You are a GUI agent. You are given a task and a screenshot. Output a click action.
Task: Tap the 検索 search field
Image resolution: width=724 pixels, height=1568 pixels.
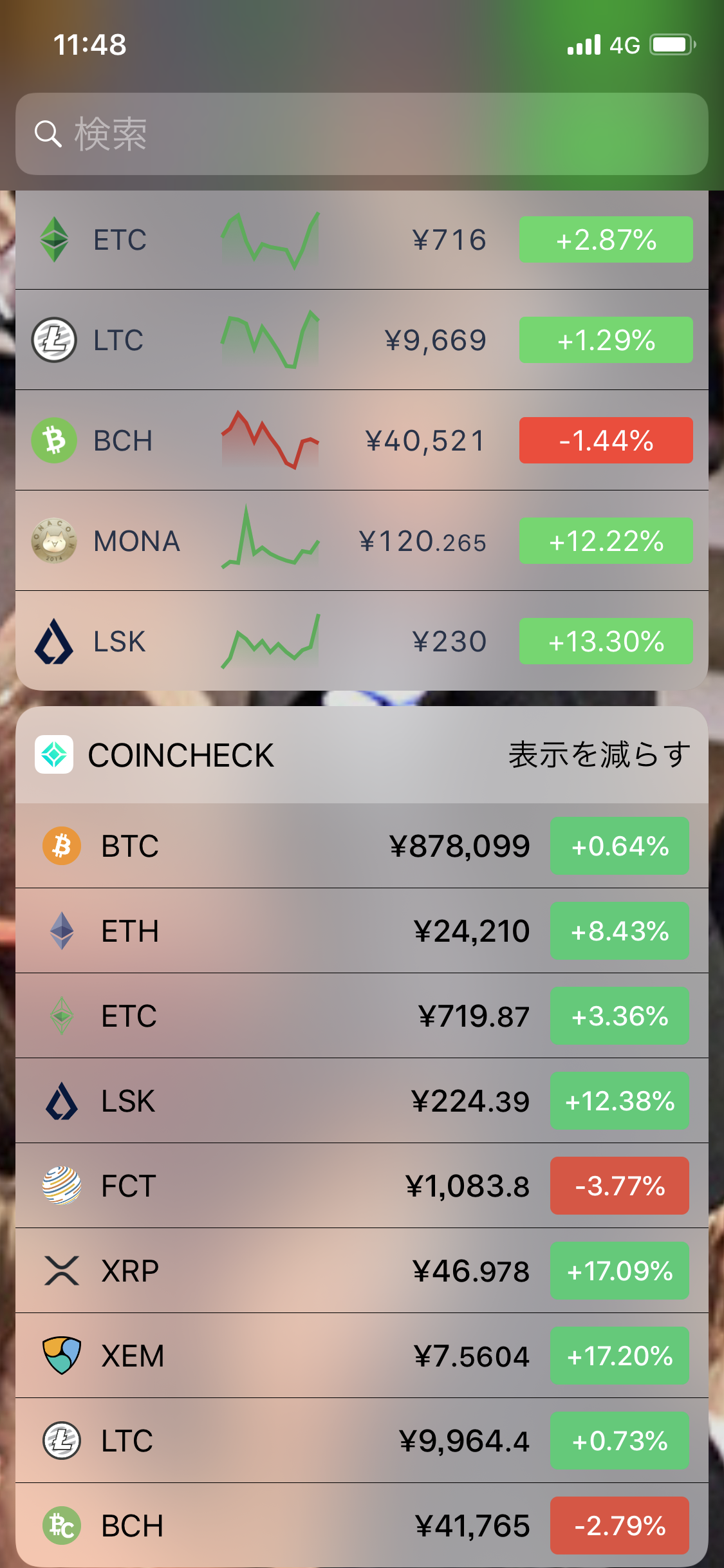[362, 134]
